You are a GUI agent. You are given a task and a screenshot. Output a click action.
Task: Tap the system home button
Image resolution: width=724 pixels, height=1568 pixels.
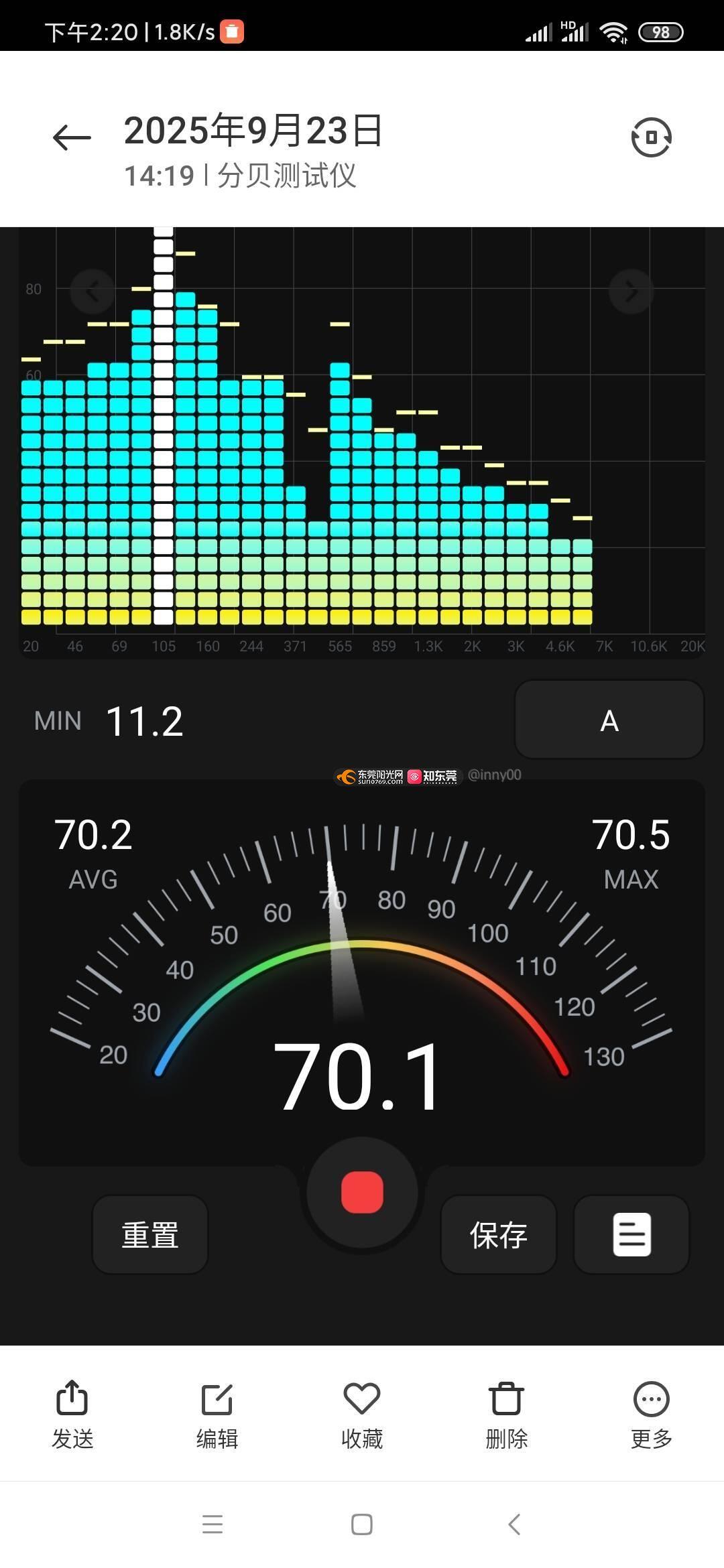click(x=362, y=1524)
